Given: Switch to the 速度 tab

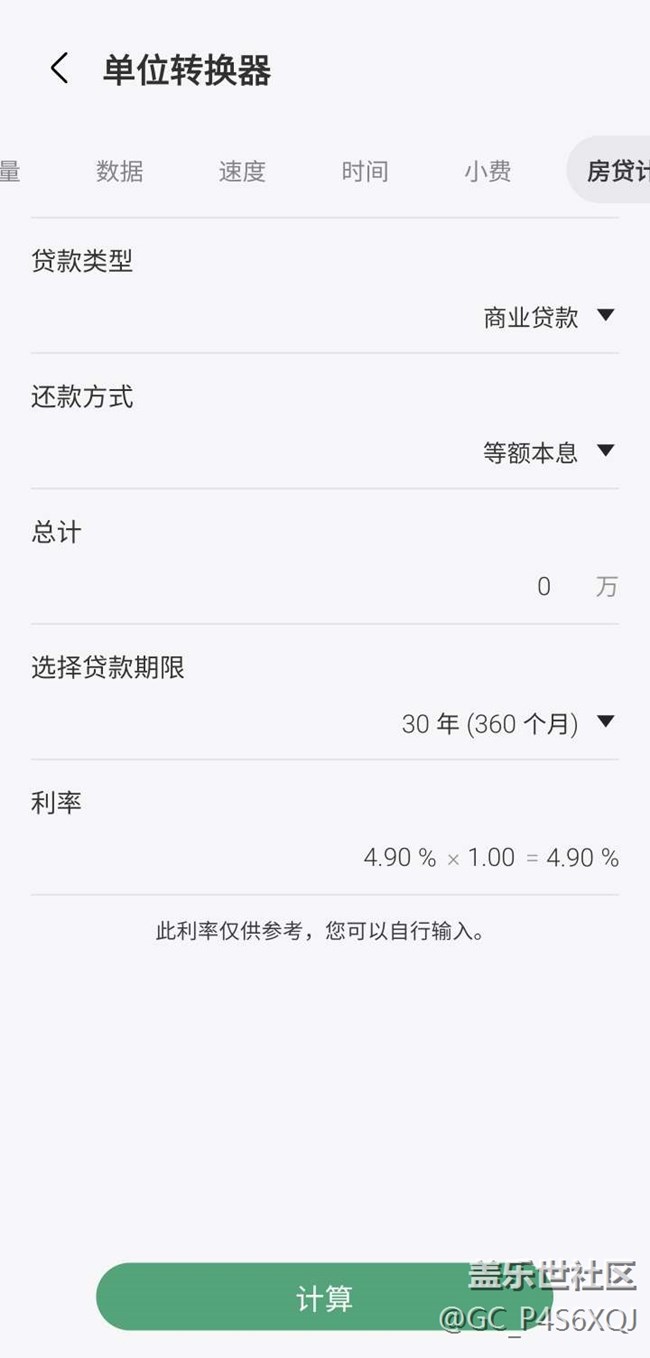Looking at the screenshot, I should [x=242, y=171].
